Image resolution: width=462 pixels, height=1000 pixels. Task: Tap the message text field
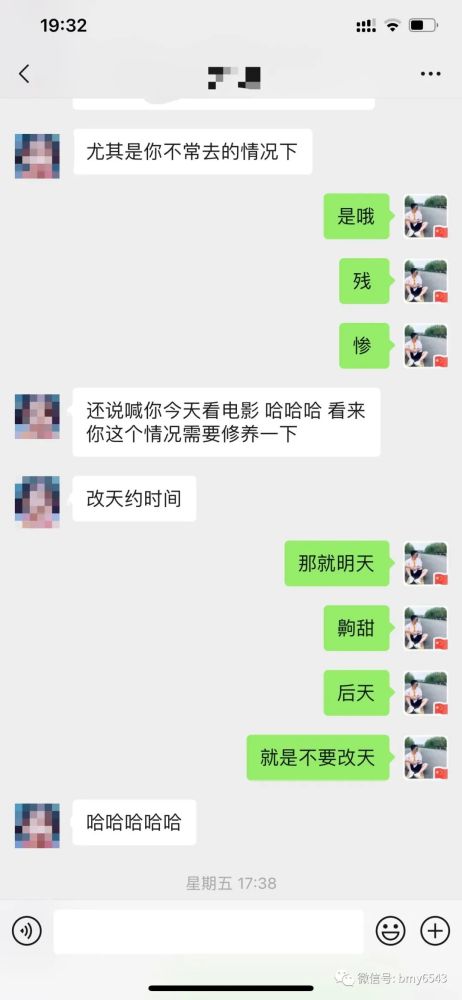(208, 931)
